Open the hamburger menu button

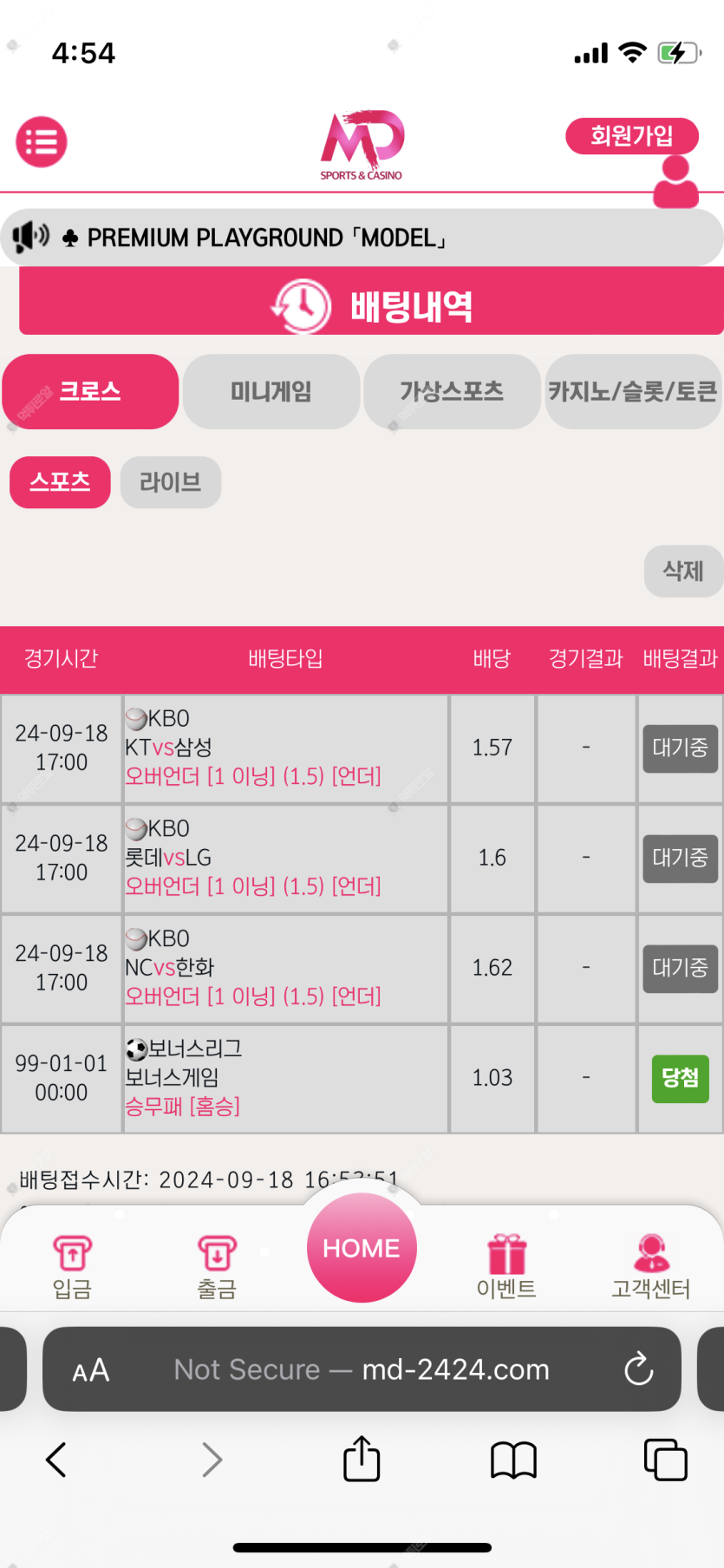(42, 141)
